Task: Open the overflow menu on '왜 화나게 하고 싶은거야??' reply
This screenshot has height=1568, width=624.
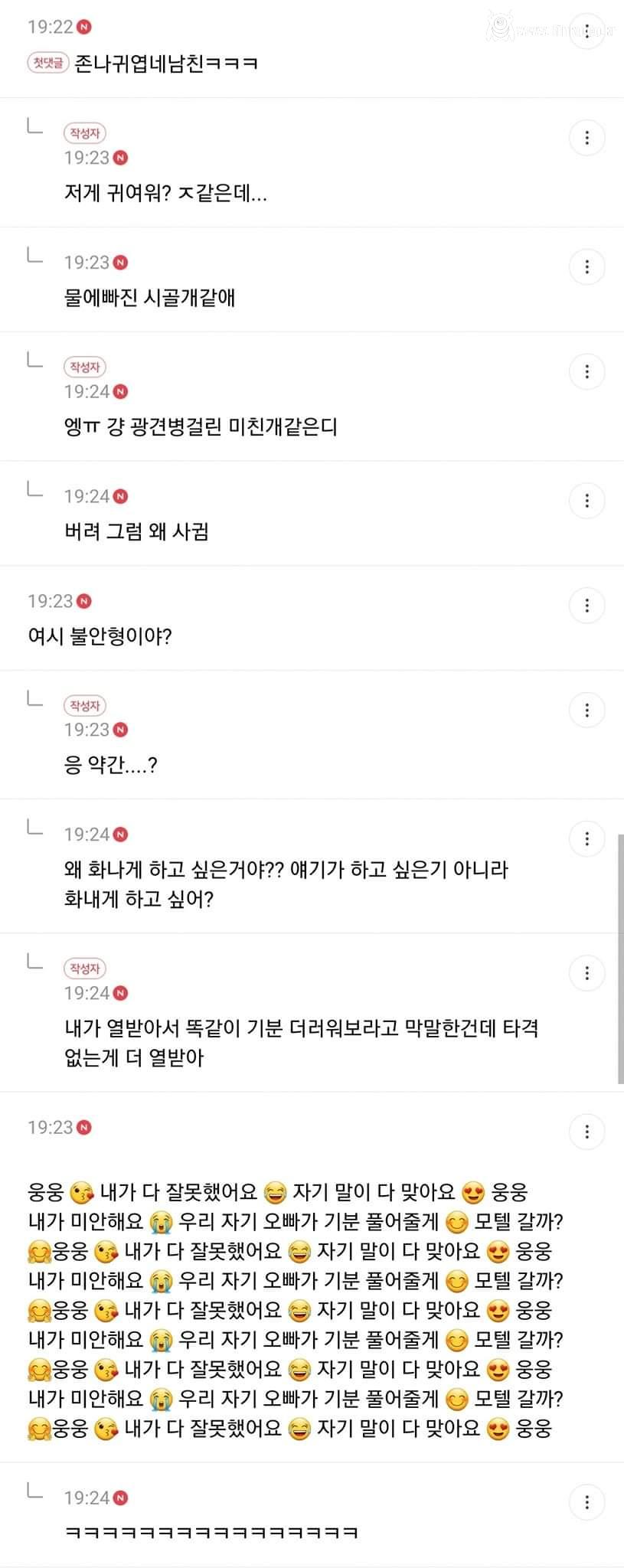Action: (587, 839)
